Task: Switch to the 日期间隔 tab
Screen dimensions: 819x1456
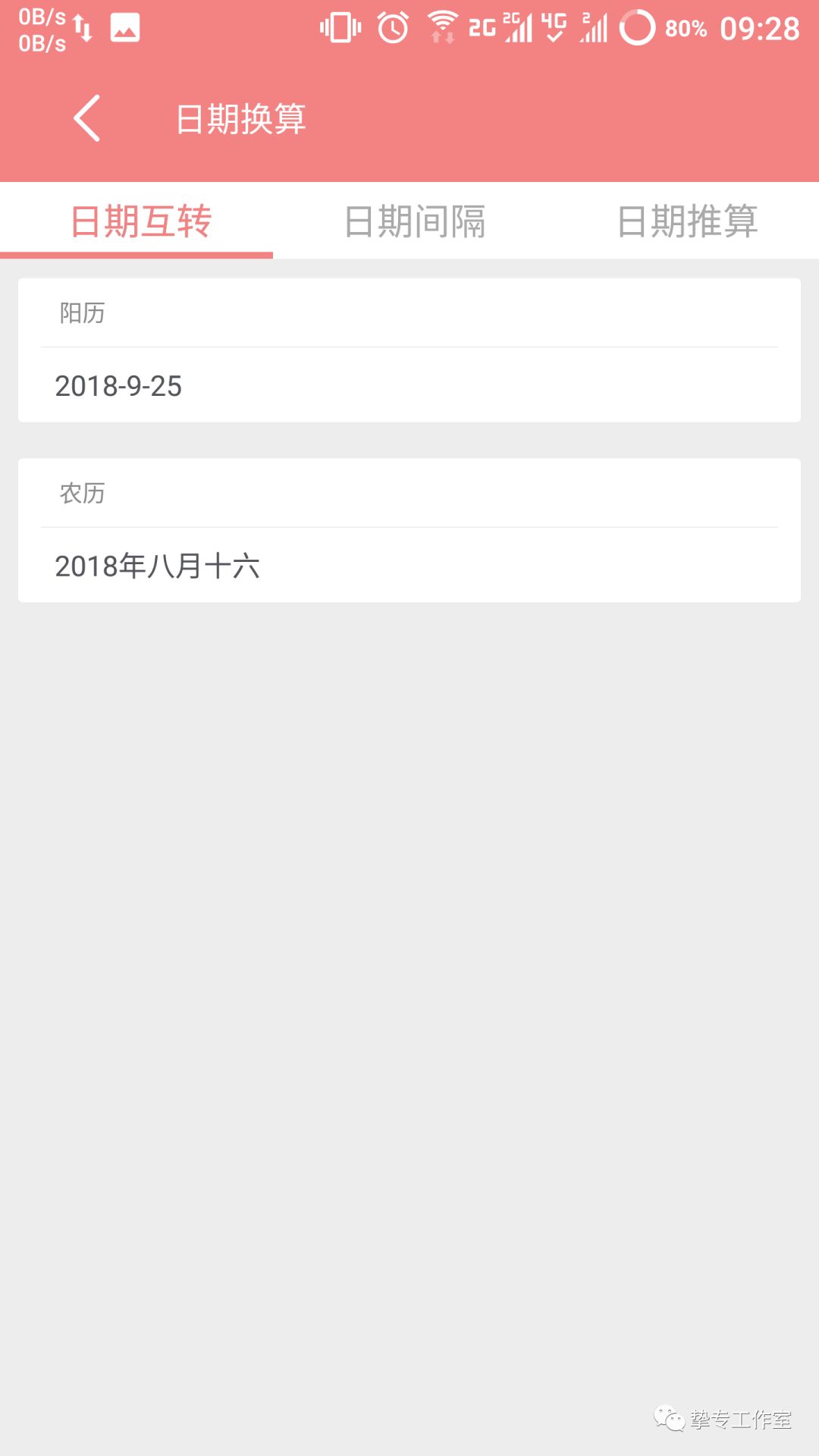Action: pyautogui.click(x=416, y=221)
